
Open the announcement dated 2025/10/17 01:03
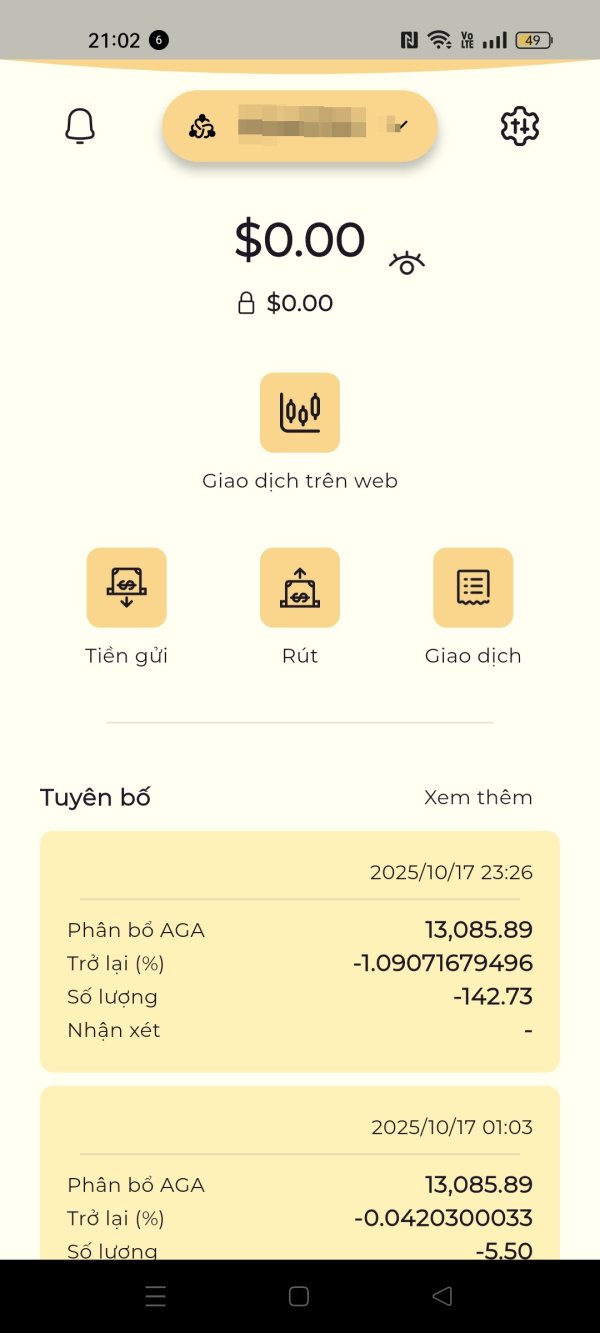coord(300,1173)
